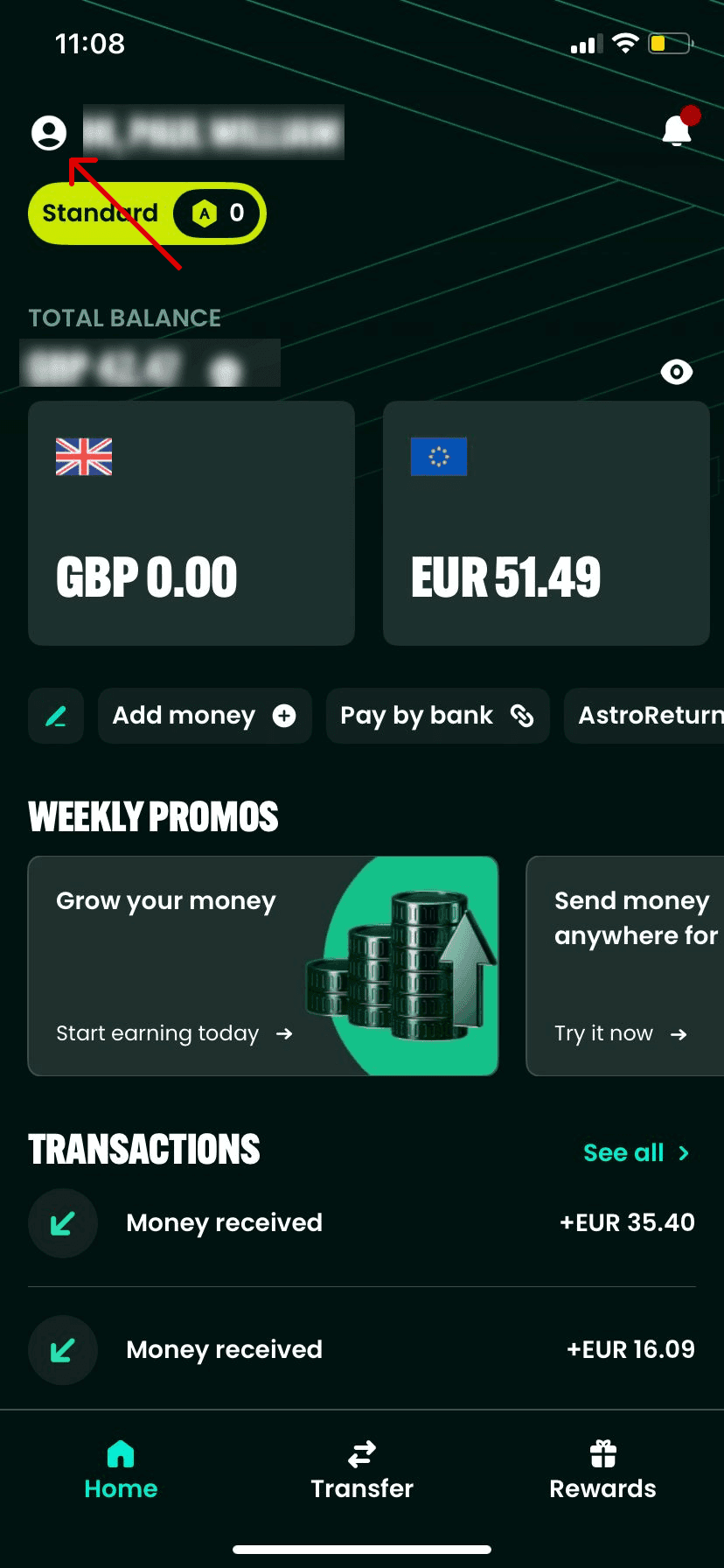Open the +EUR 16.09 Money received transaction
The height and width of the screenshot is (1568, 724).
(362, 1349)
